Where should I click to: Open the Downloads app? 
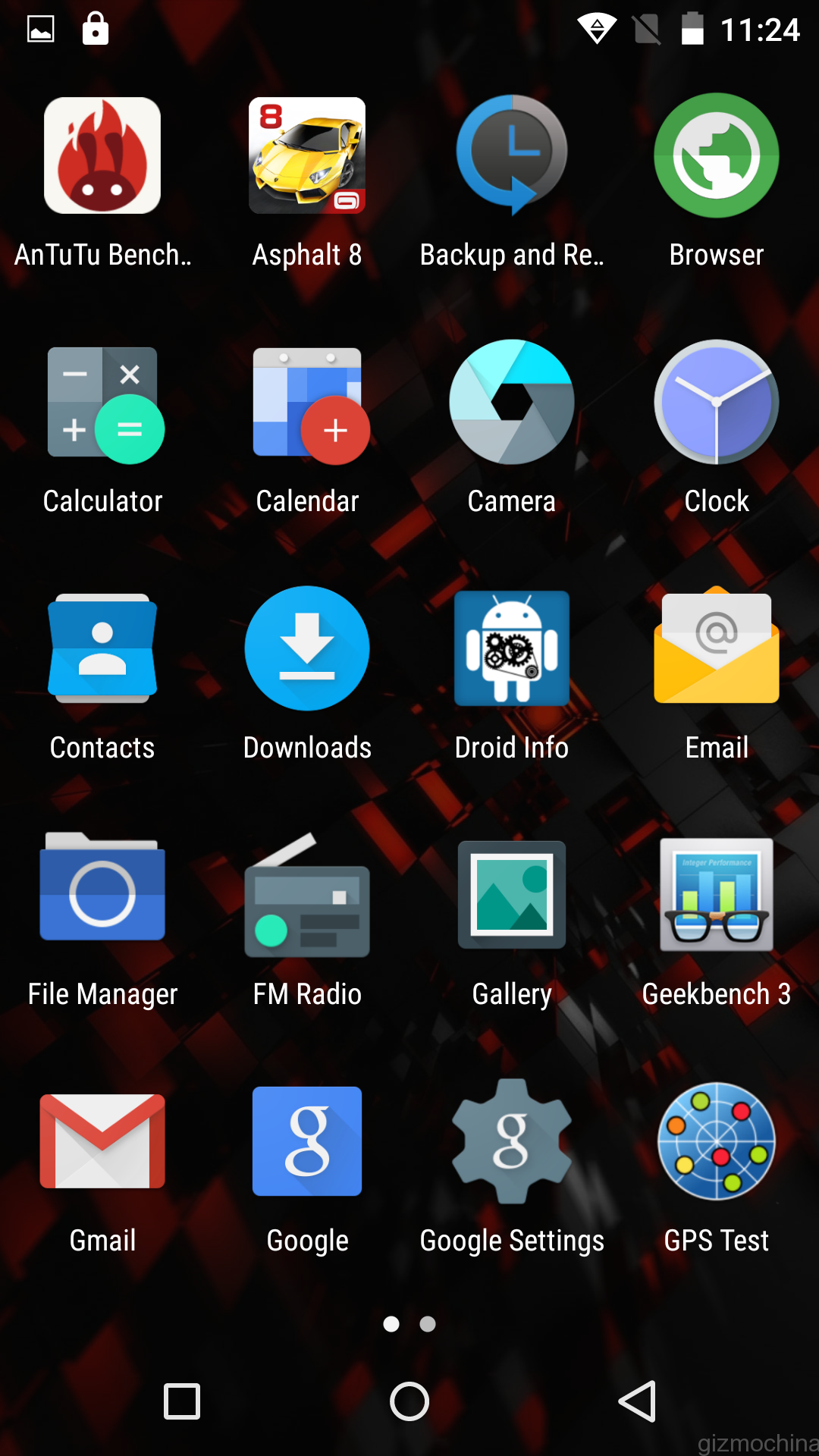(307, 648)
